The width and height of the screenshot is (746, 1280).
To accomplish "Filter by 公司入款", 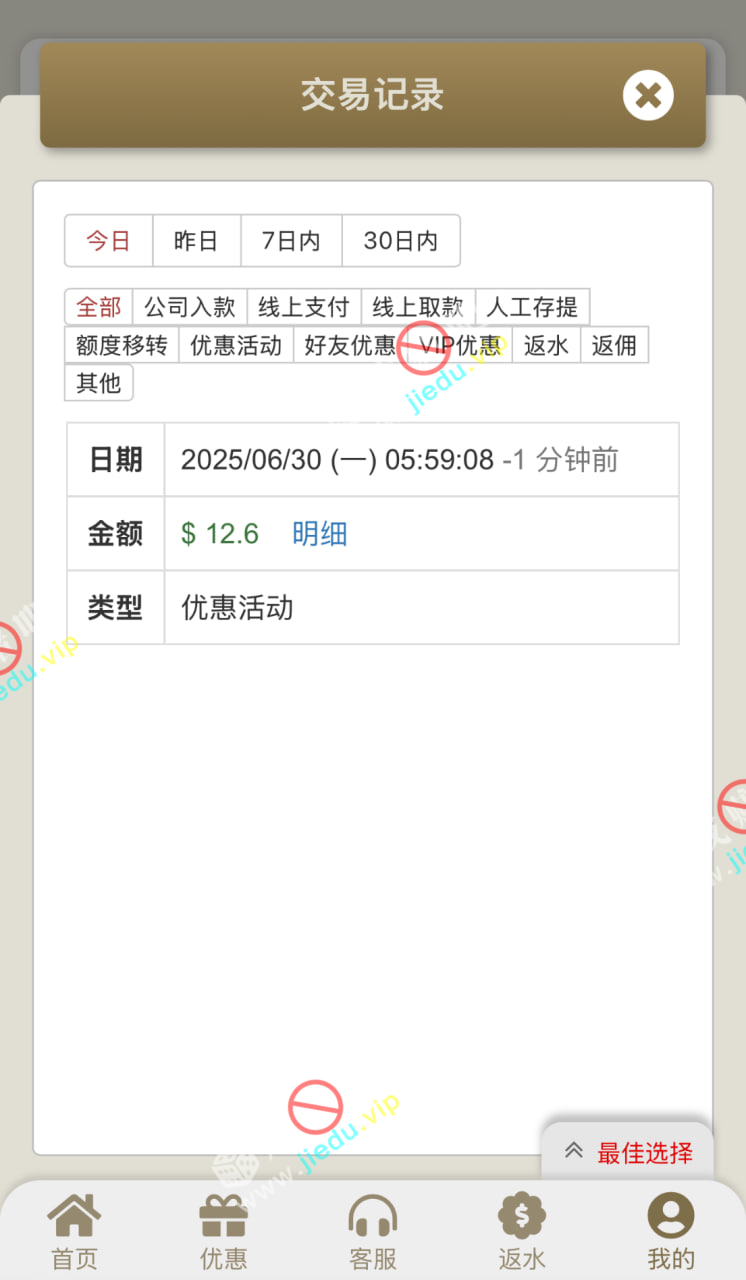I will click(190, 307).
